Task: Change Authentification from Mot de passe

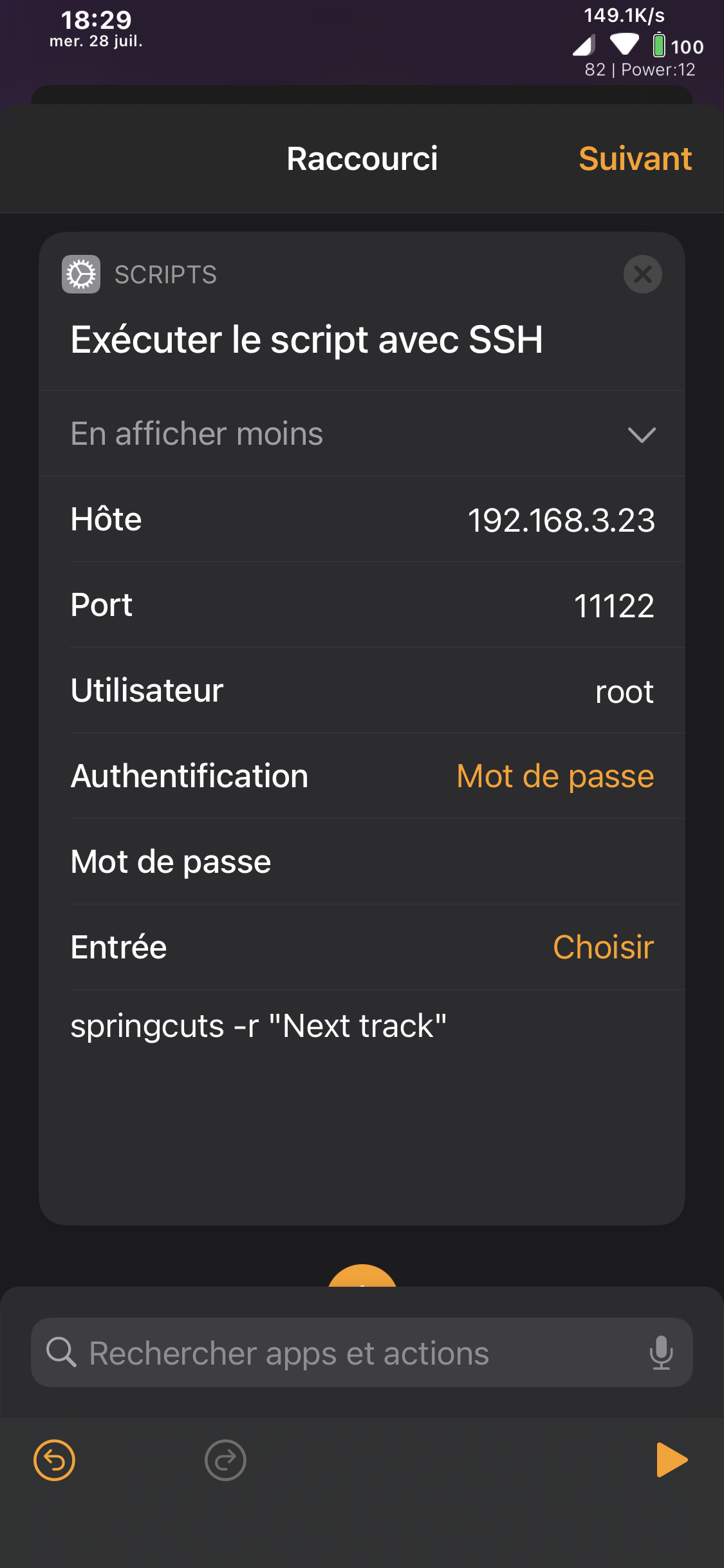Action: tap(555, 776)
